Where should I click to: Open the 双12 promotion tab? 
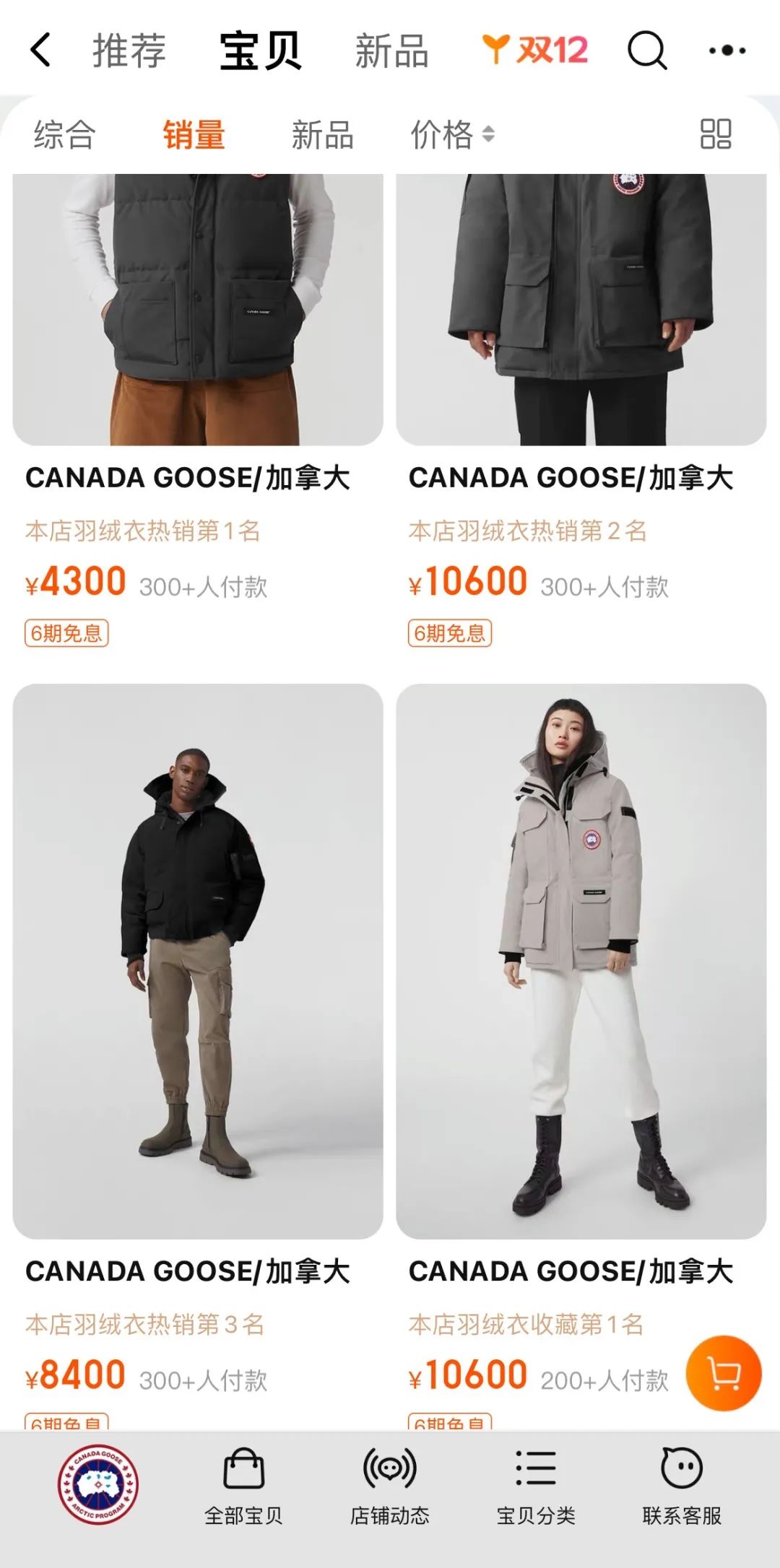pos(535,51)
